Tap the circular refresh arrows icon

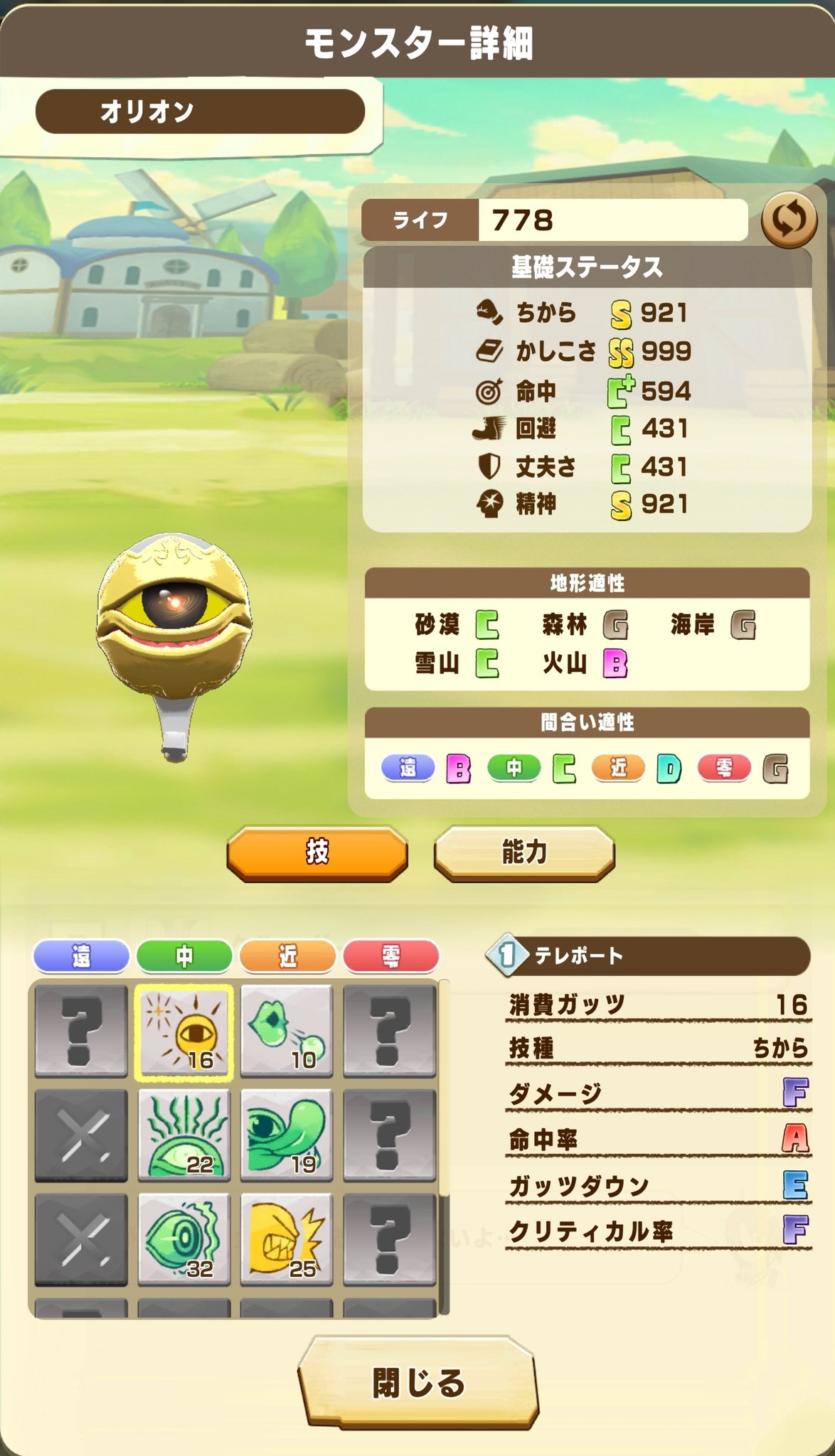click(789, 219)
